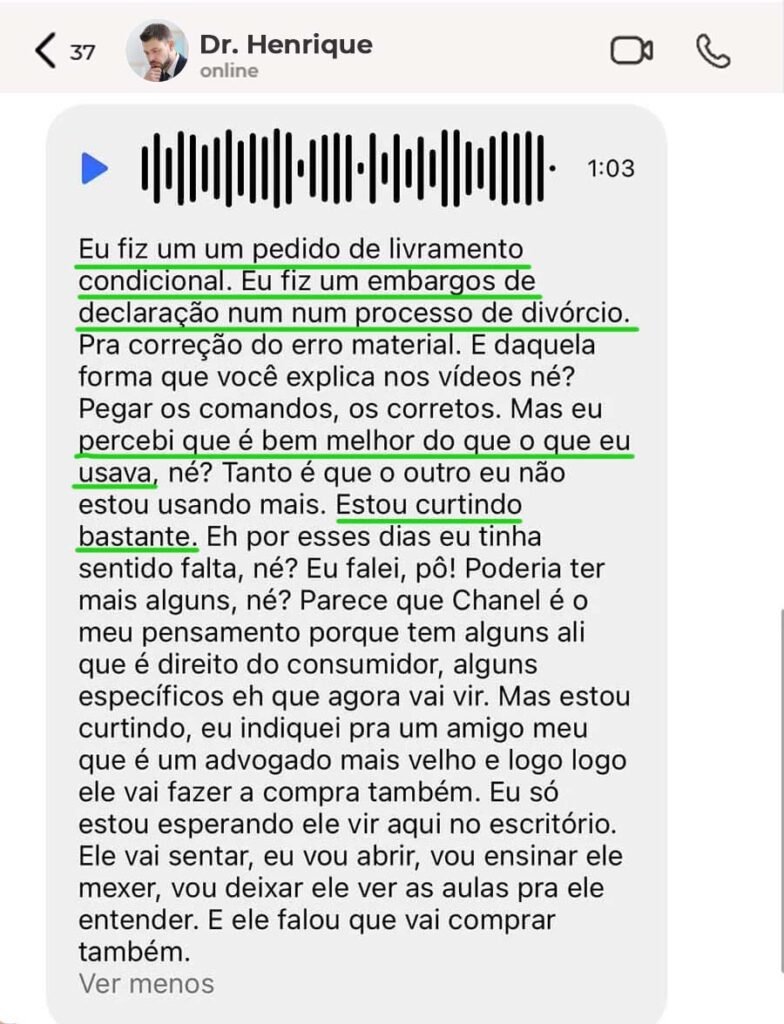The image size is (784, 1024).
Task: Go back to the chat list
Action: coord(45,51)
